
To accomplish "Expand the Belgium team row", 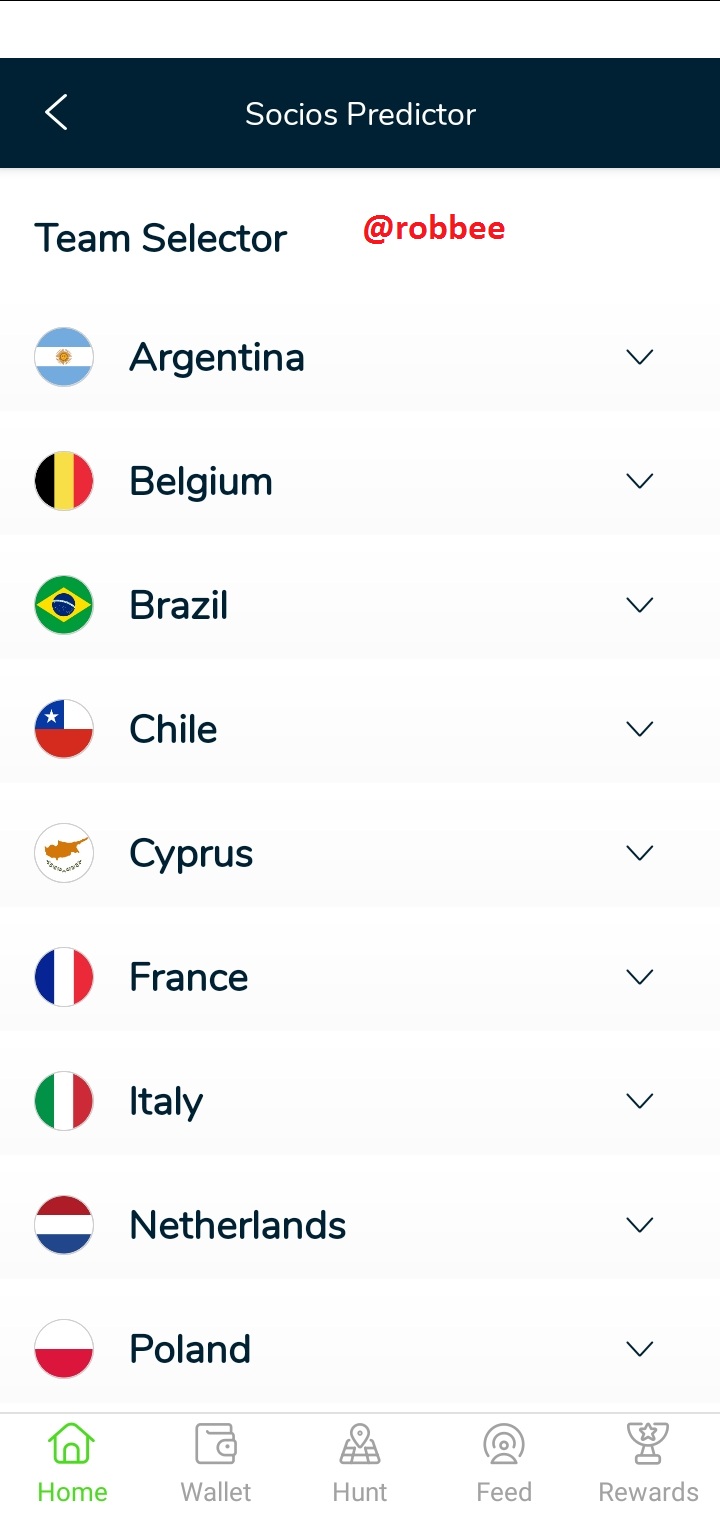I will point(639,481).
